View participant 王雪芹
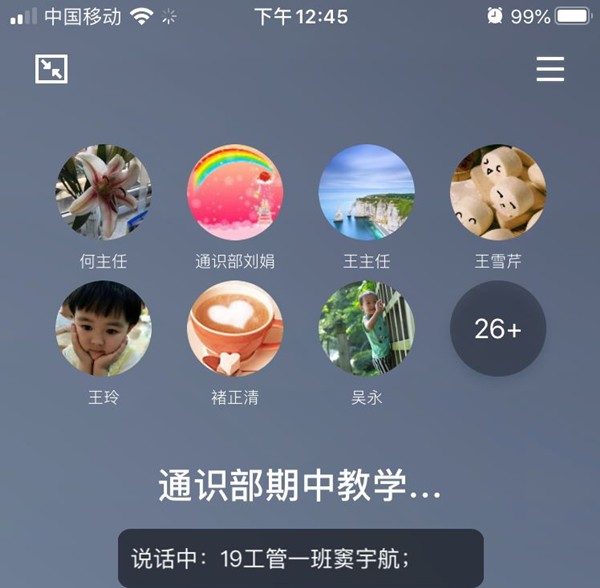The height and width of the screenshot is (588, 600). click(498, 193)
